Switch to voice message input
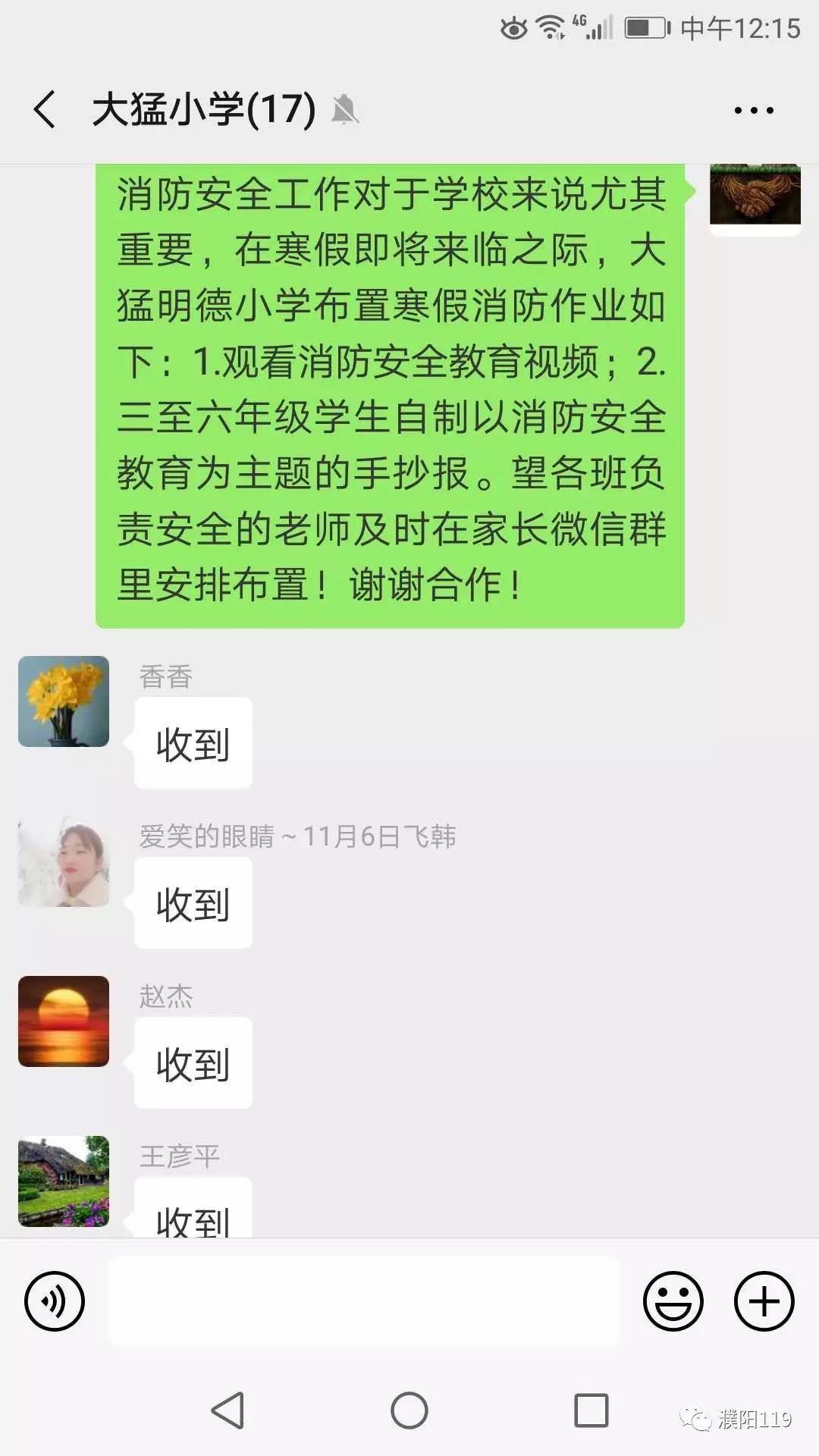The width and height of the screenshot is (819, 1456). [55, 1301]
